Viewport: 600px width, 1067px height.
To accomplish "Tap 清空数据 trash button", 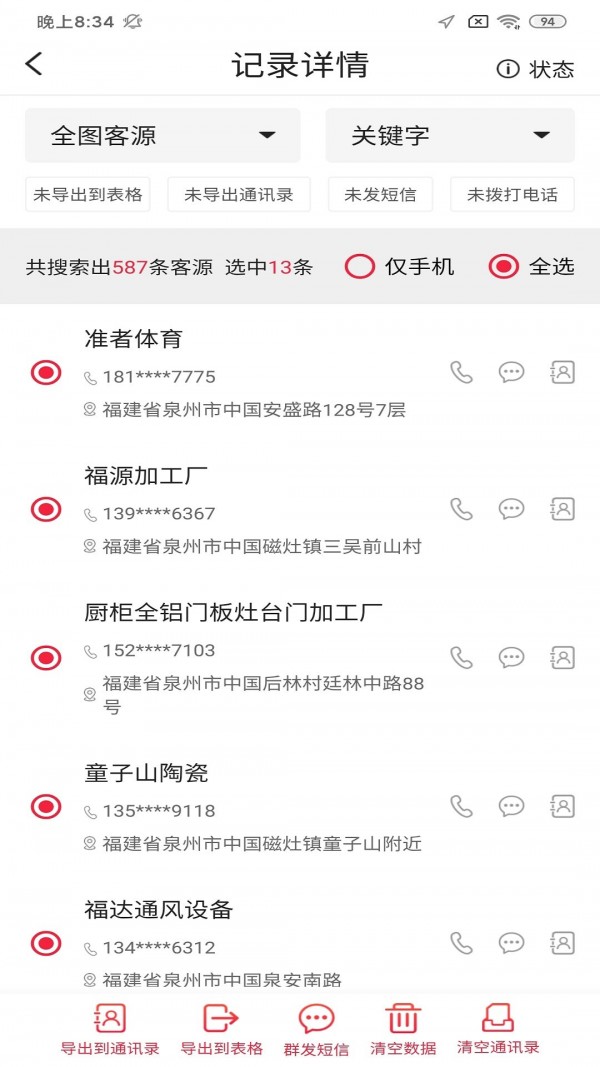I will click(403, 1029).
